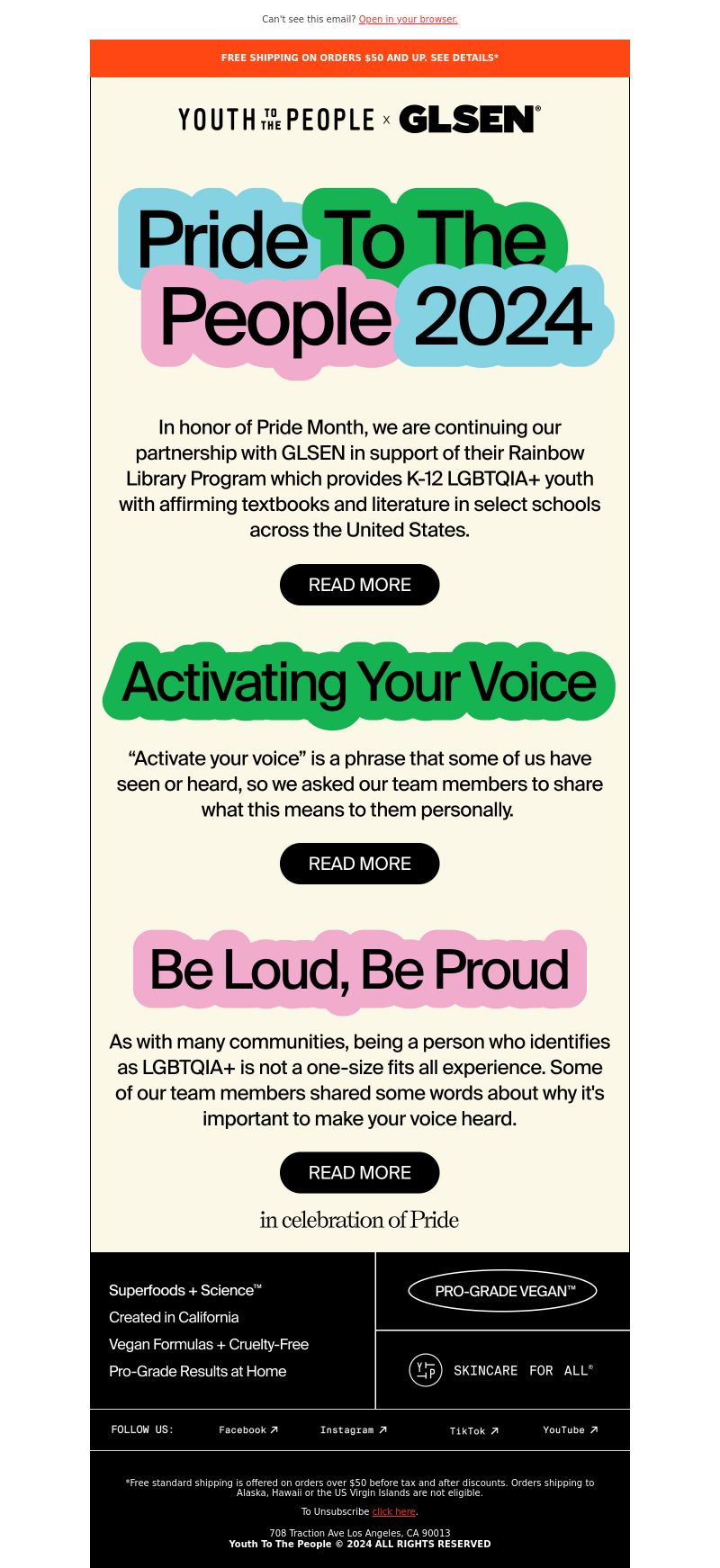Unsubscribe via the click here link
Screen dimensions: 720x1568
(393, 1511)
